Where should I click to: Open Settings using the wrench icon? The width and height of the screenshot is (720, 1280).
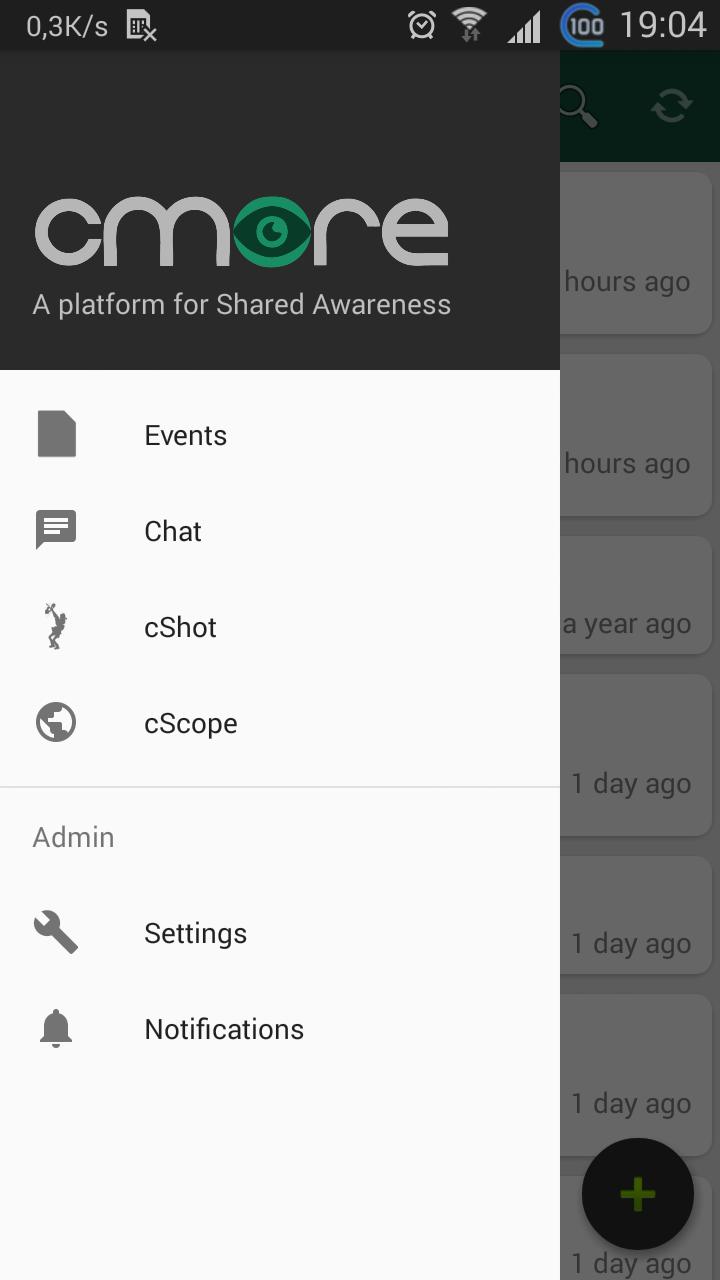pos(55,932)
